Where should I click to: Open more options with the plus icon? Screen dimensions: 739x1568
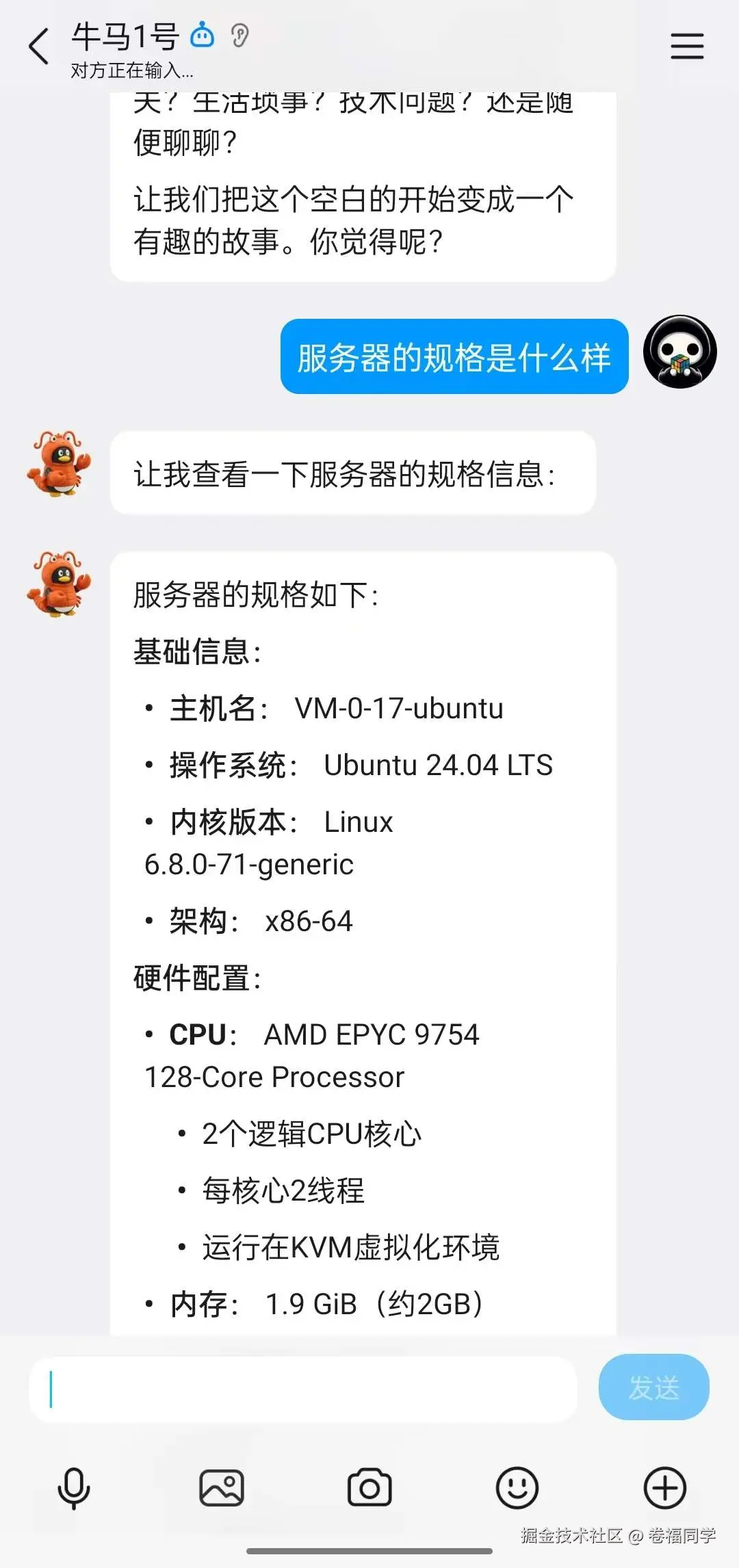coord(664,1488)
